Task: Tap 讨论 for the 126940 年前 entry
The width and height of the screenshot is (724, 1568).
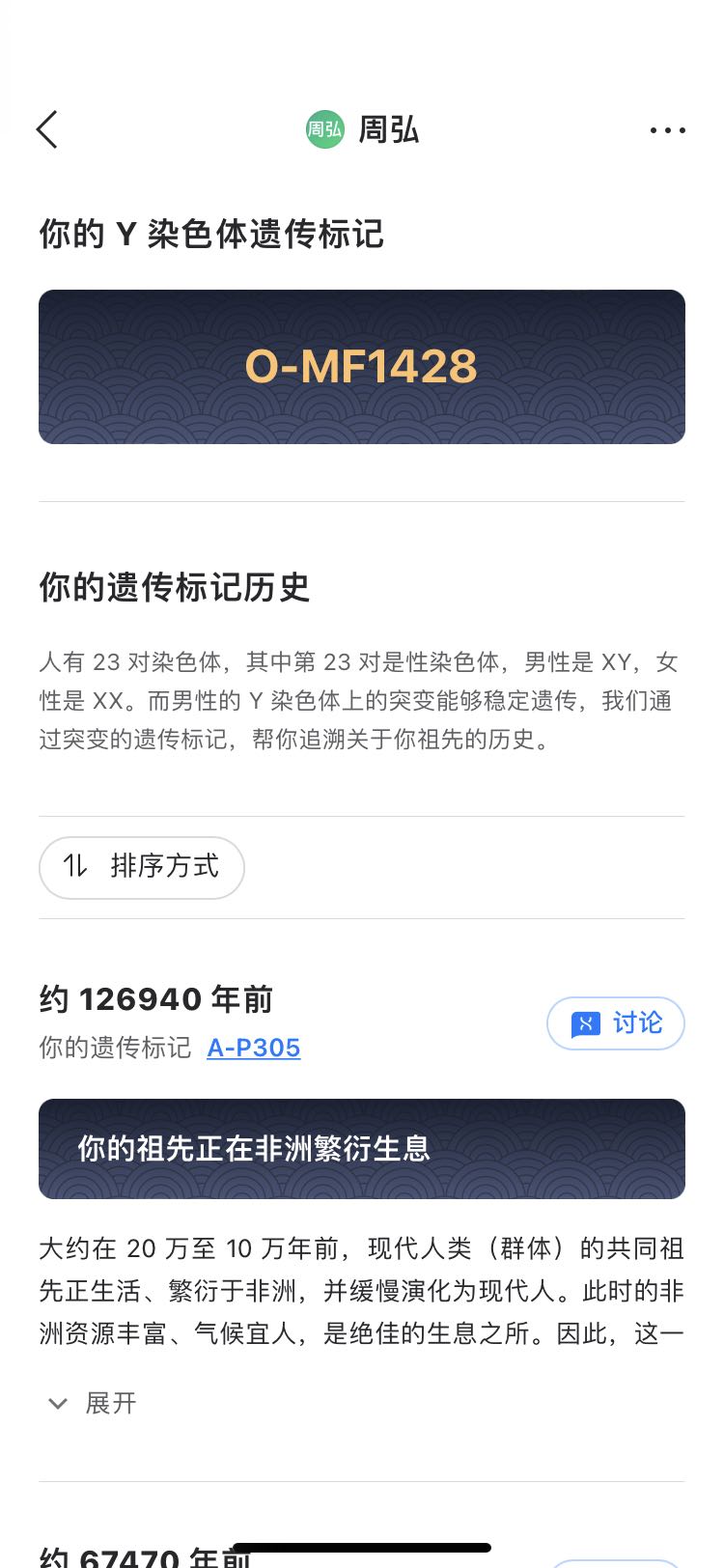Action: tap(616, 1023)
